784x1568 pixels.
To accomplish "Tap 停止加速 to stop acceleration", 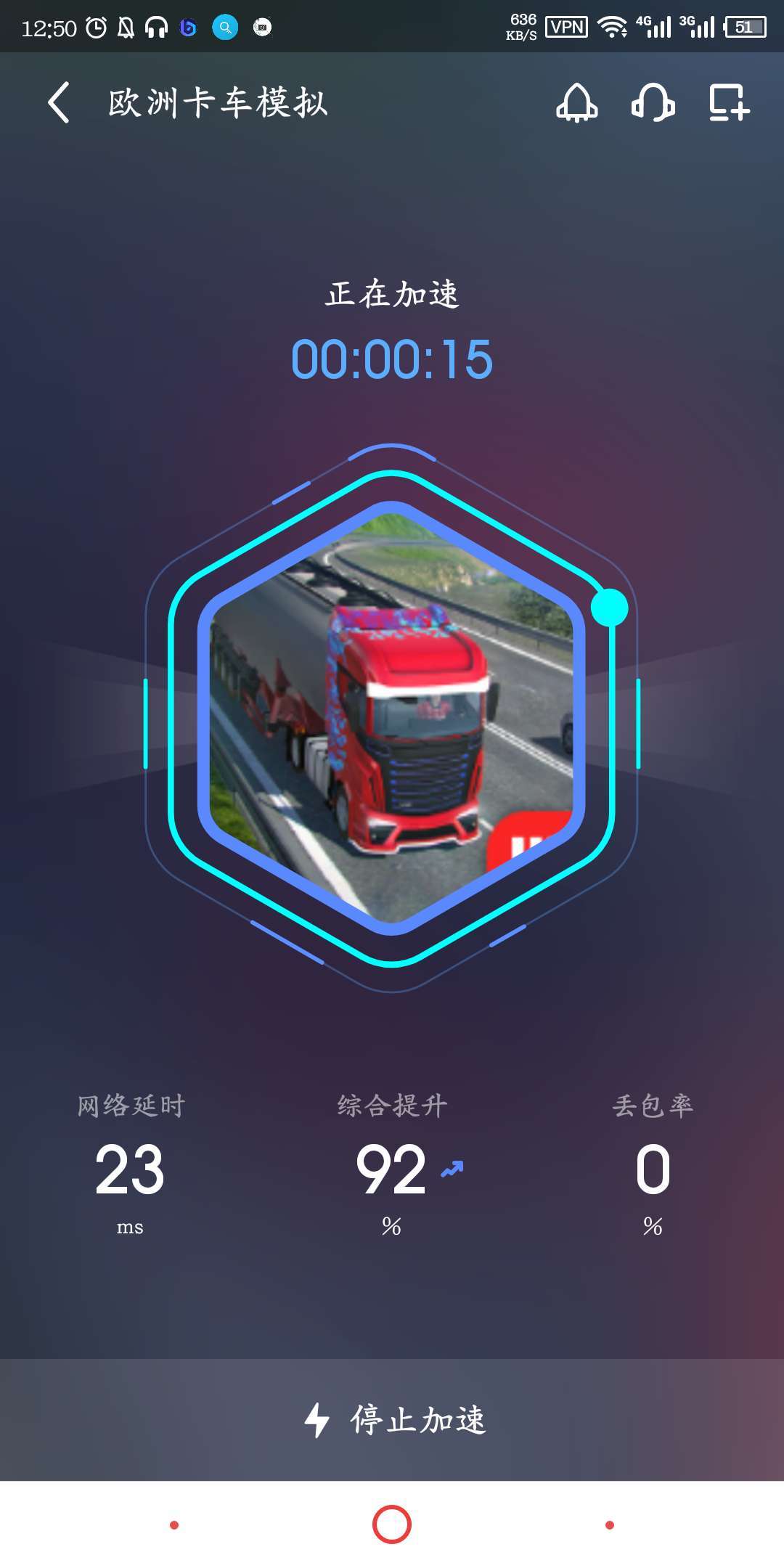I will tap(392, 1419).
